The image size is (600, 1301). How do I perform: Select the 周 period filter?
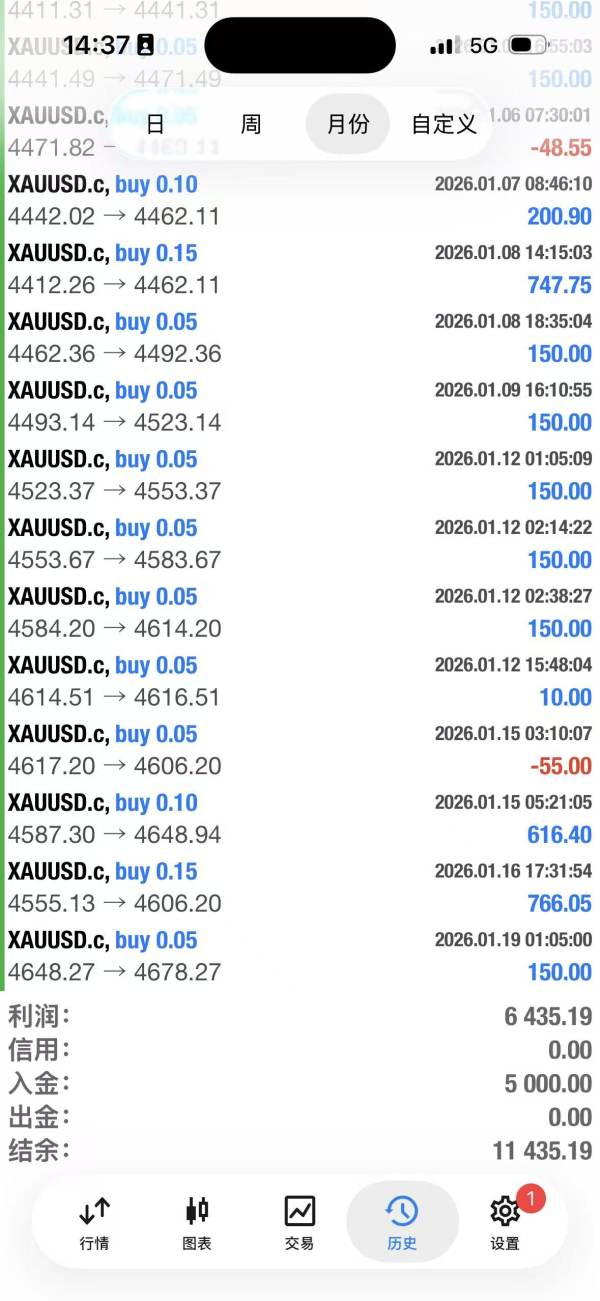tap(251, 124)
